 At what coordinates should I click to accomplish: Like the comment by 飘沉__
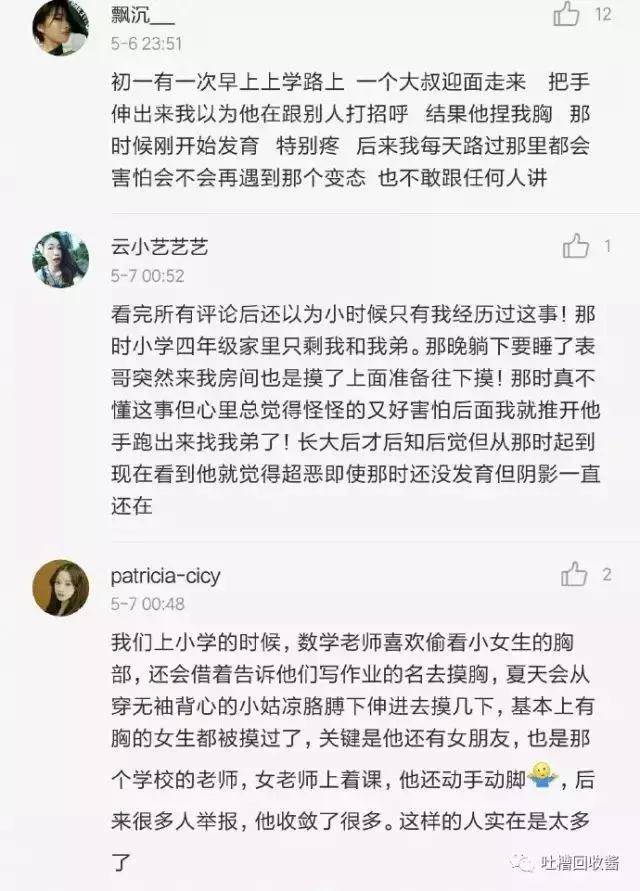[567, 14]
